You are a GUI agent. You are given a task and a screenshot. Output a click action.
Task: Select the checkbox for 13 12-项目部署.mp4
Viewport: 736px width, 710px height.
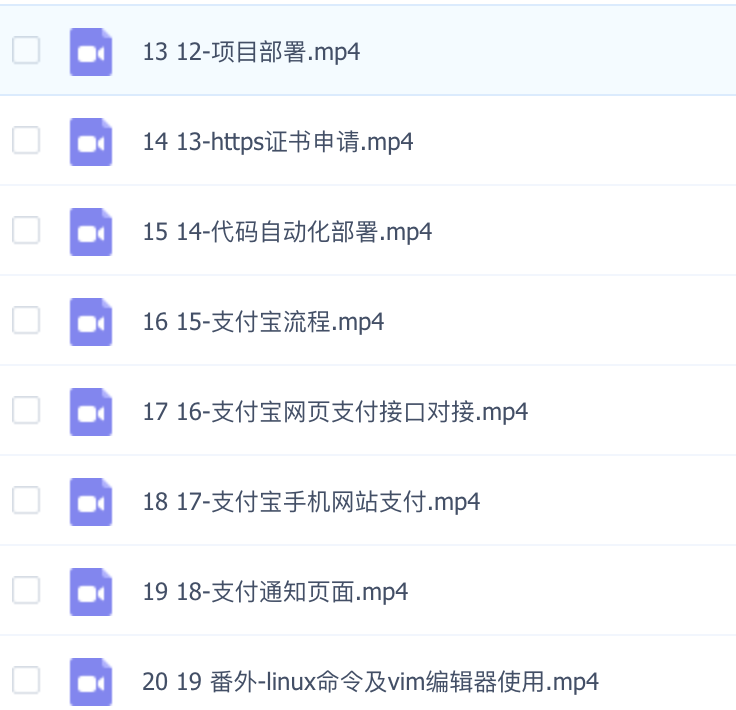[x=26, y=51]
